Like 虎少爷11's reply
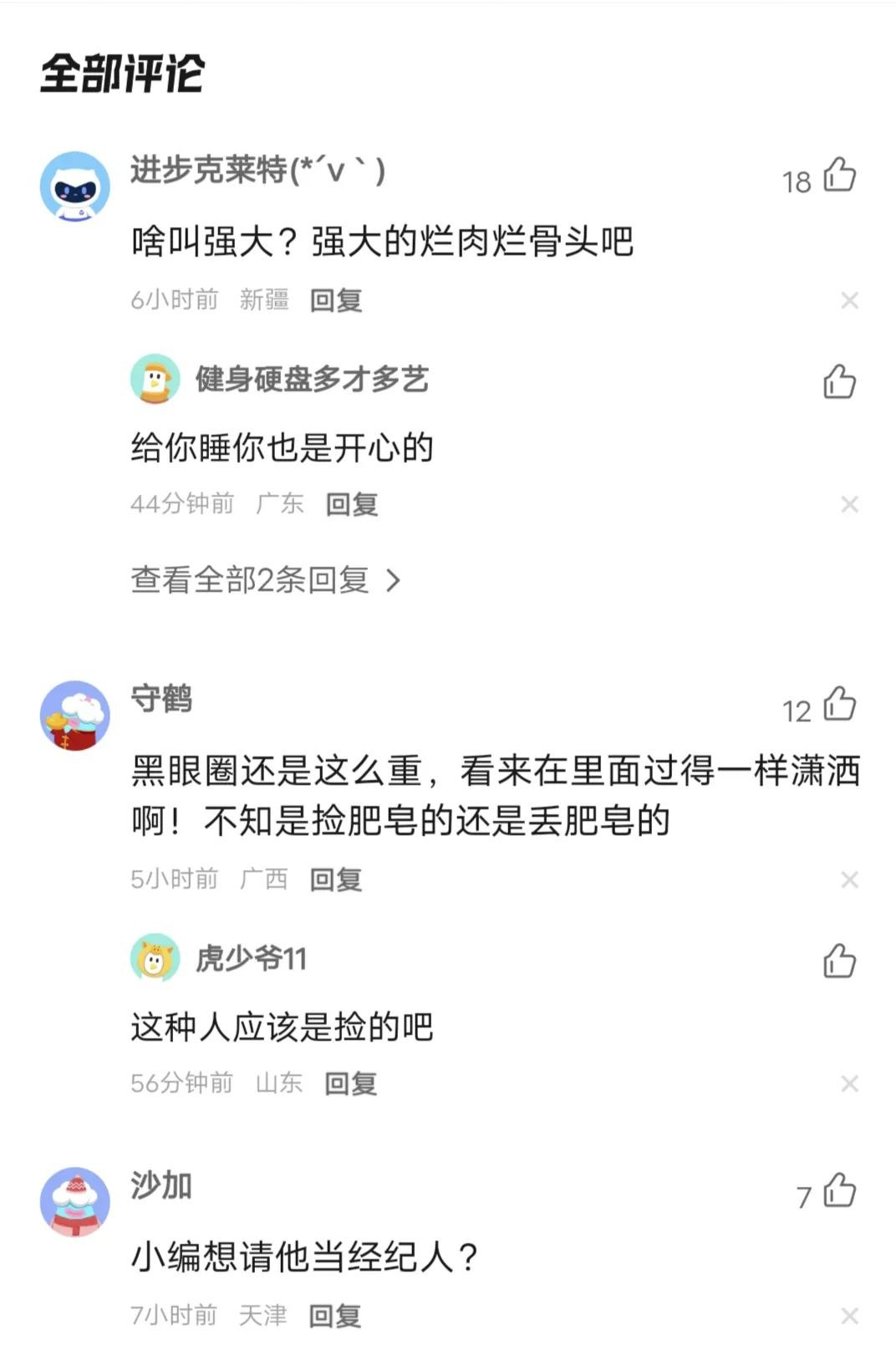This screenshot has width=896, height=1371. point(839,961)
